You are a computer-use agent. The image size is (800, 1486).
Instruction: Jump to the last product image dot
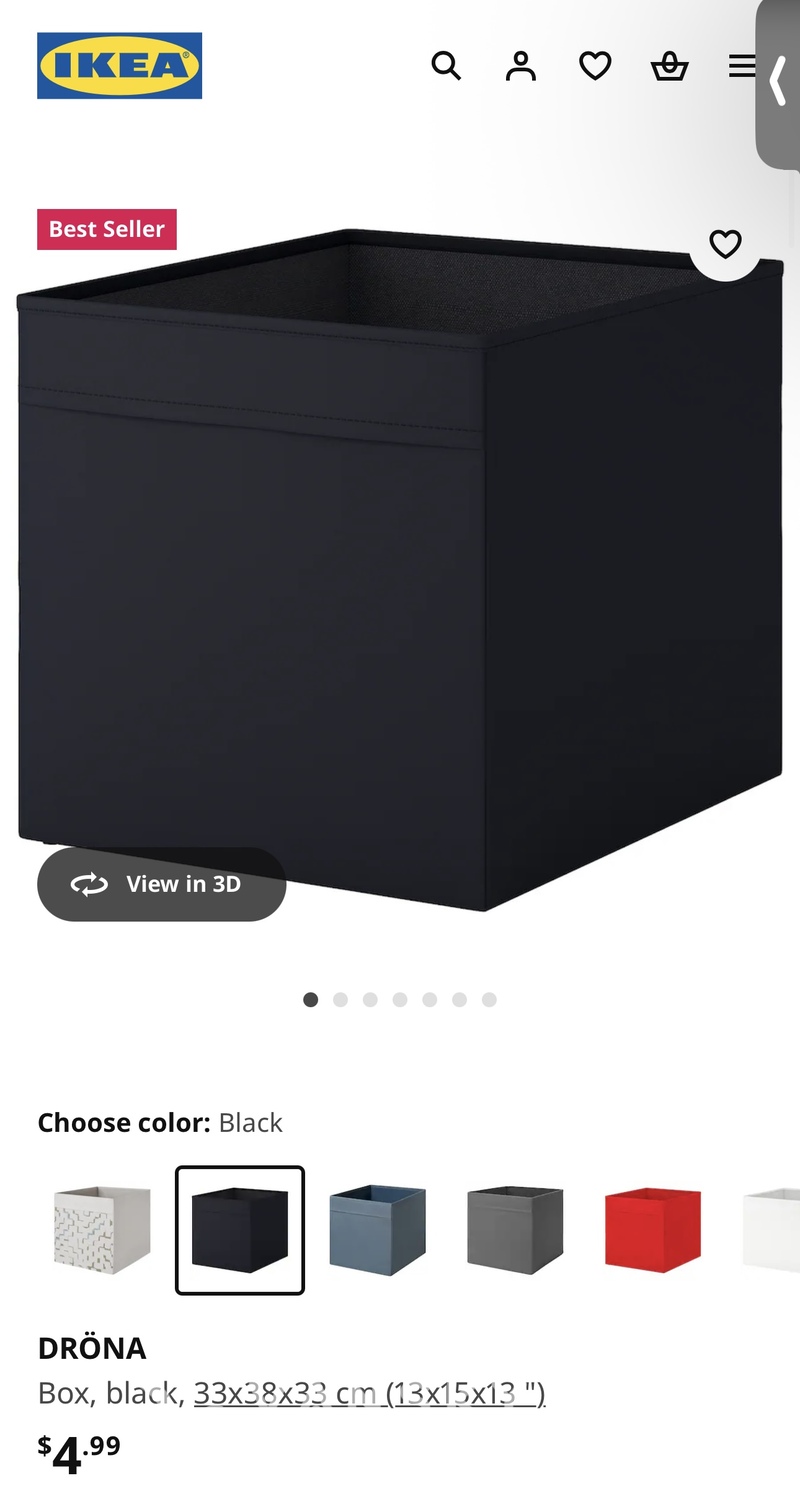click(x=489, y=1000)
